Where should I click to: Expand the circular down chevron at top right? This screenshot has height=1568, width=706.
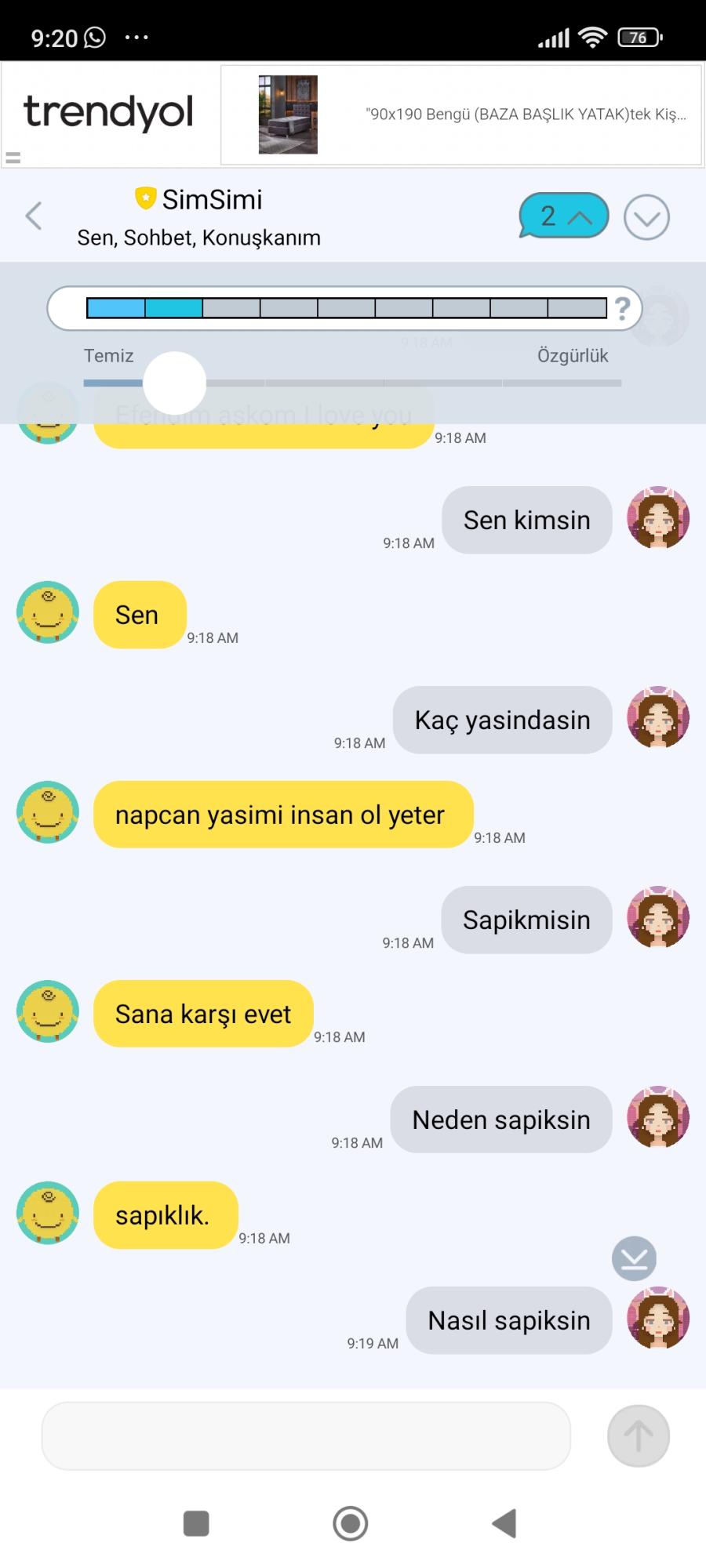tap(646, 217)
